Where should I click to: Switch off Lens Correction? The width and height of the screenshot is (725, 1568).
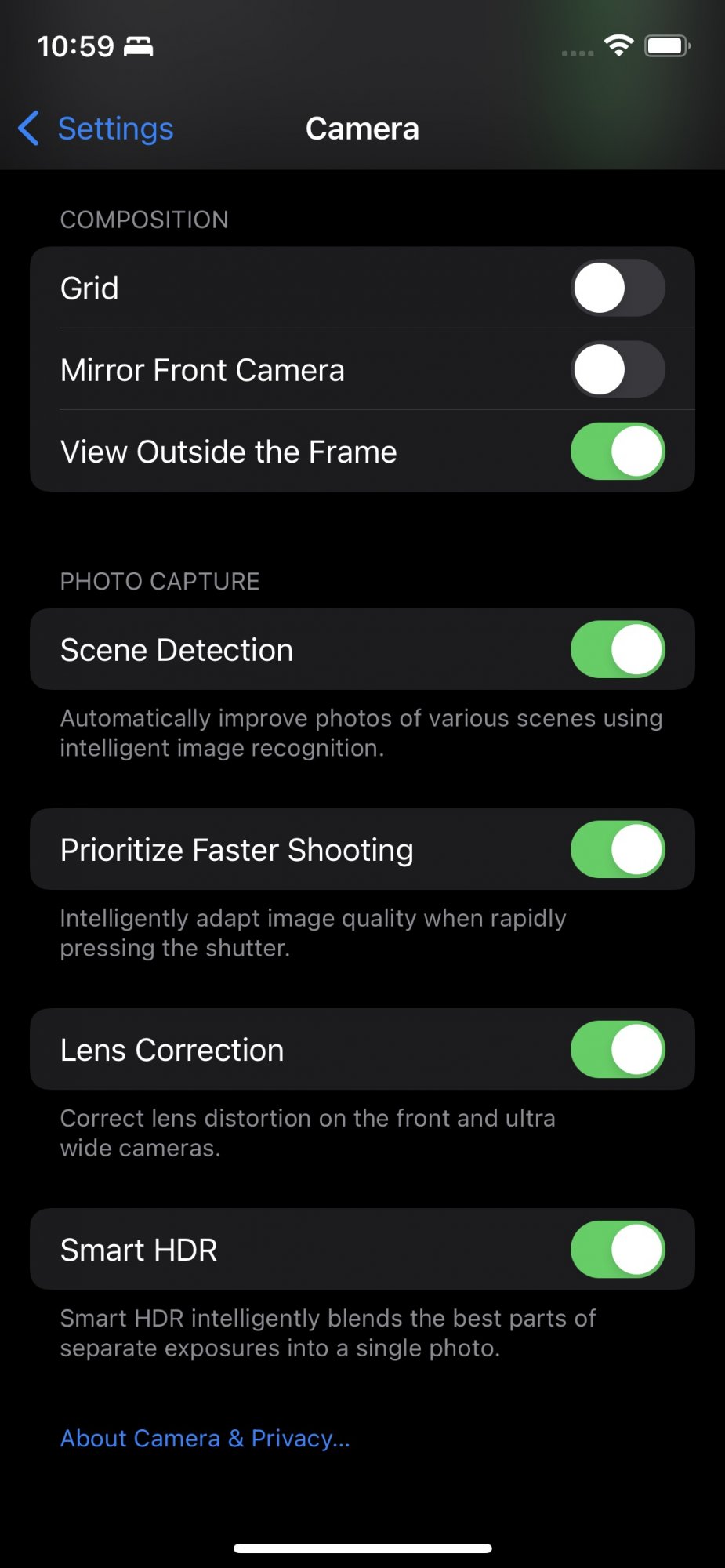[618, 1049]
